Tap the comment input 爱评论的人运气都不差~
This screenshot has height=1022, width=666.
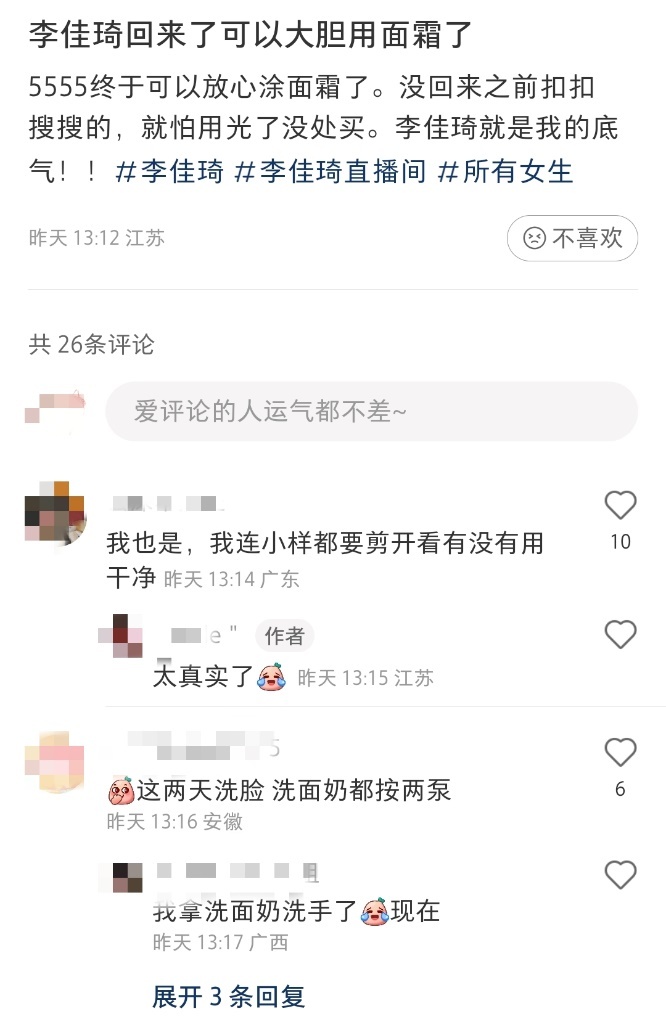tap(371, 411)
